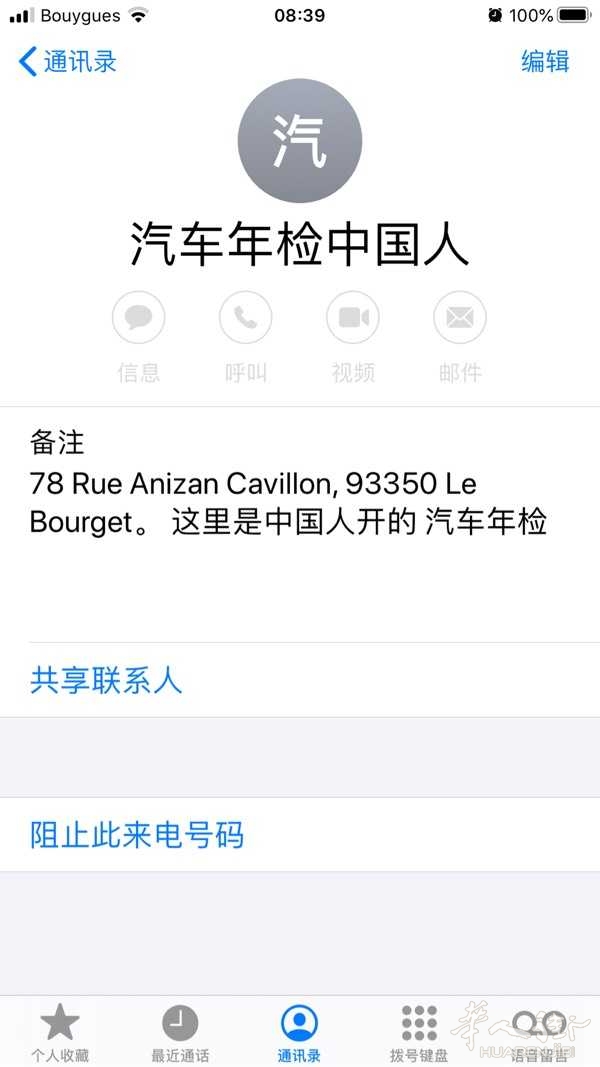Choose 阻止此来电号码 to block caller
This screenshot has height=1067, width=600.
pos(300,834)
